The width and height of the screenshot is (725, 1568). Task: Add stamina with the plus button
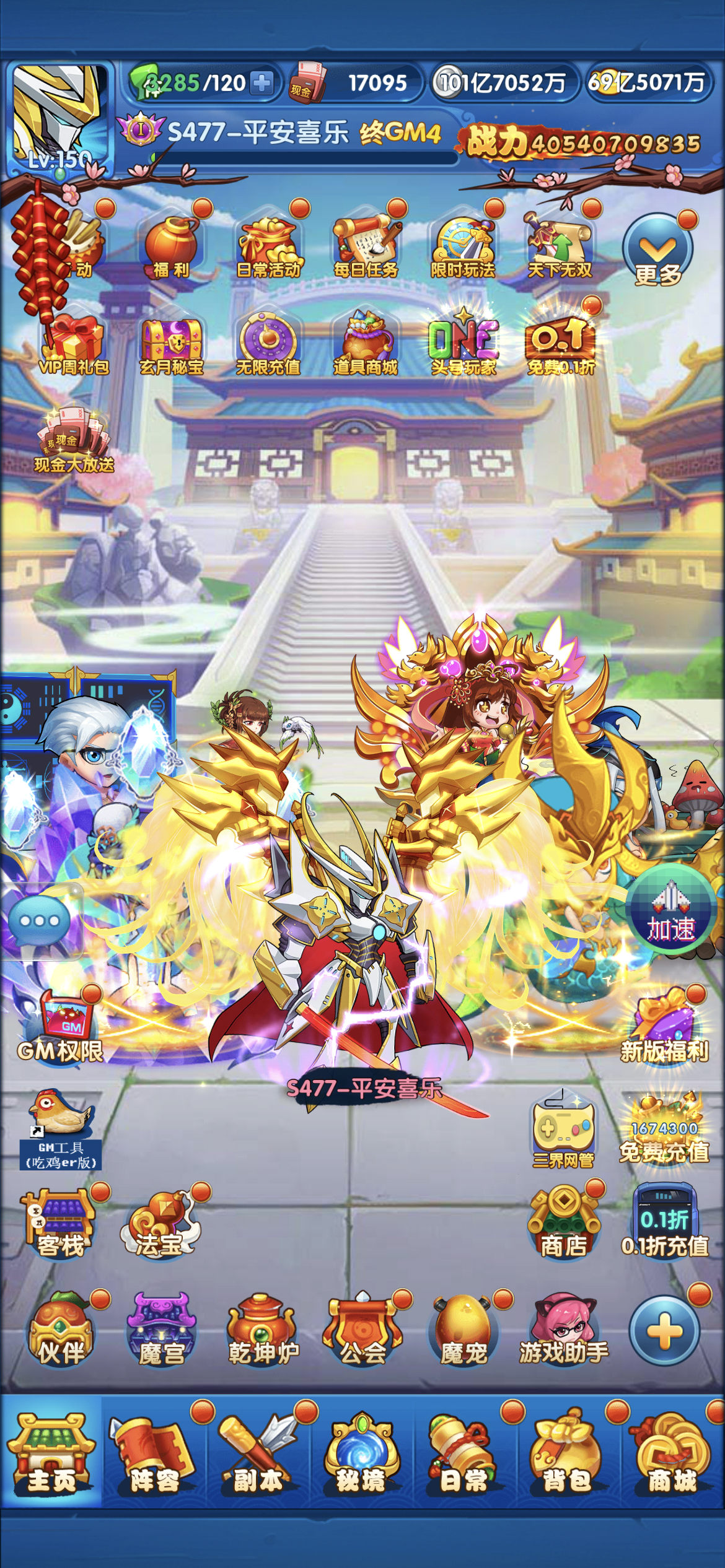click(262, 82)
